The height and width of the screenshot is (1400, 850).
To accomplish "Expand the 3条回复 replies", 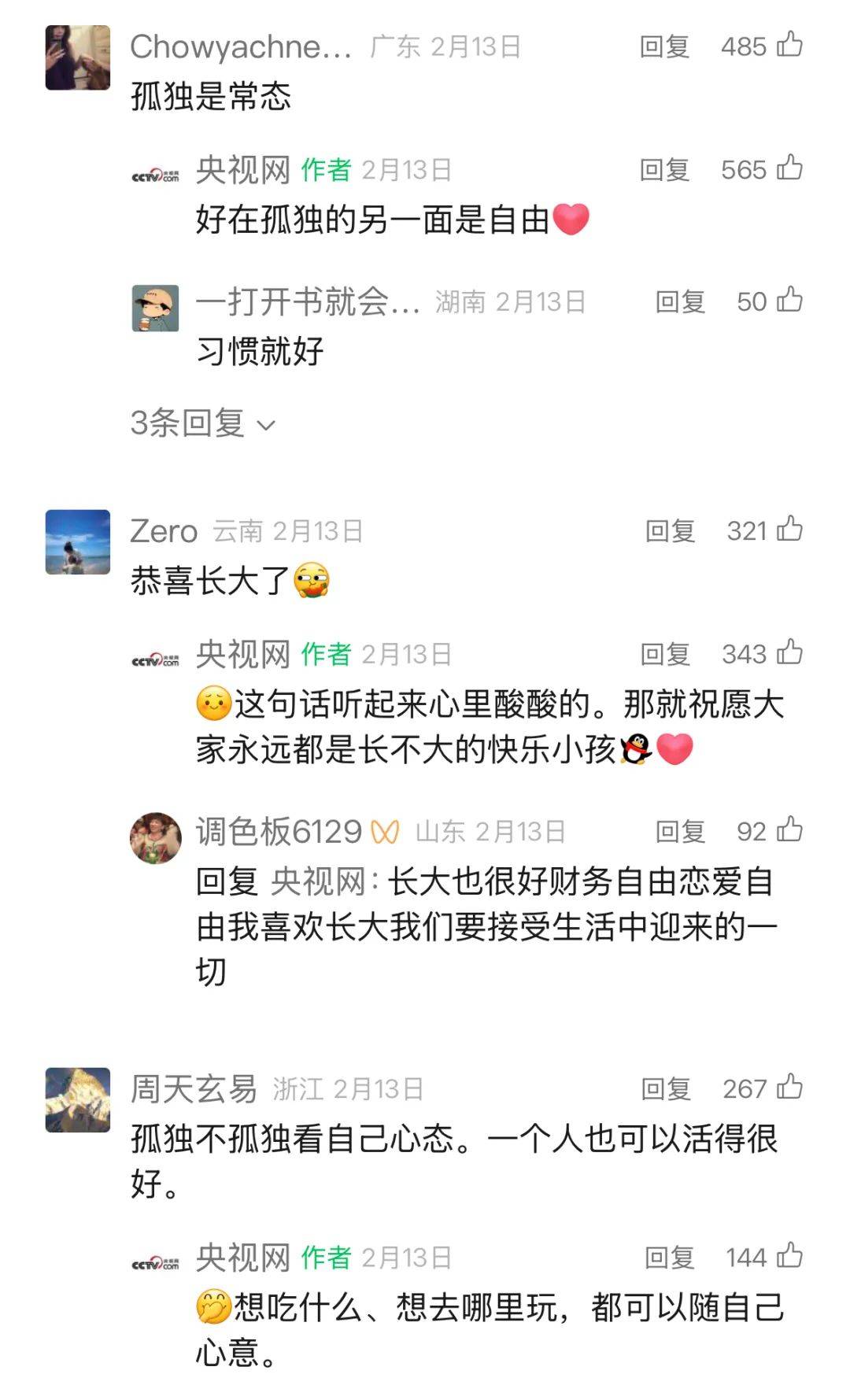I will (x=202, y=423).
